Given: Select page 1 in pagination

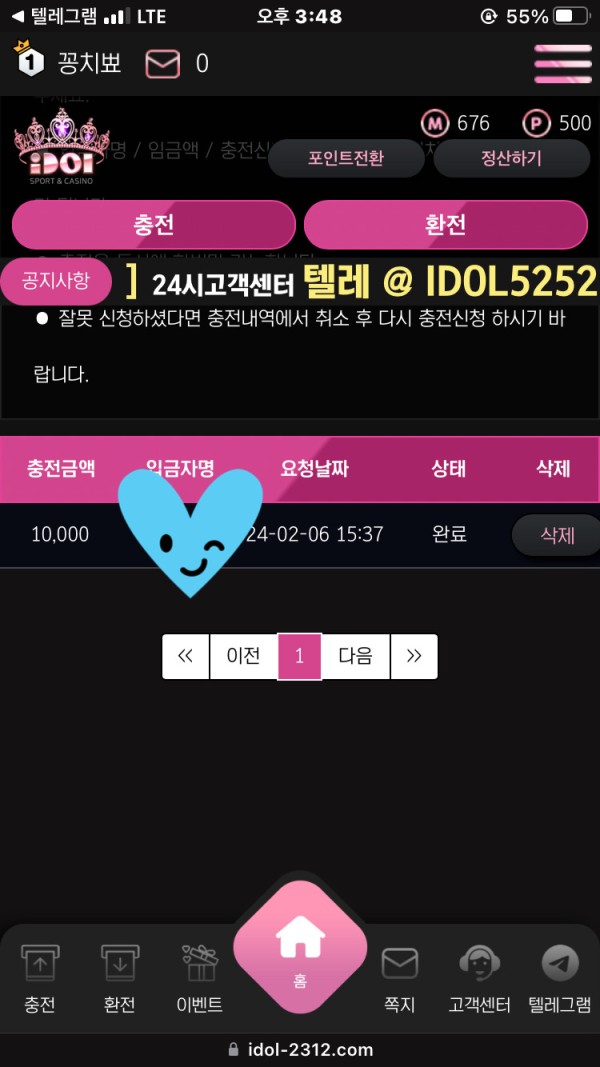Looking at the screenshot, I should click(x=299, y=656).
